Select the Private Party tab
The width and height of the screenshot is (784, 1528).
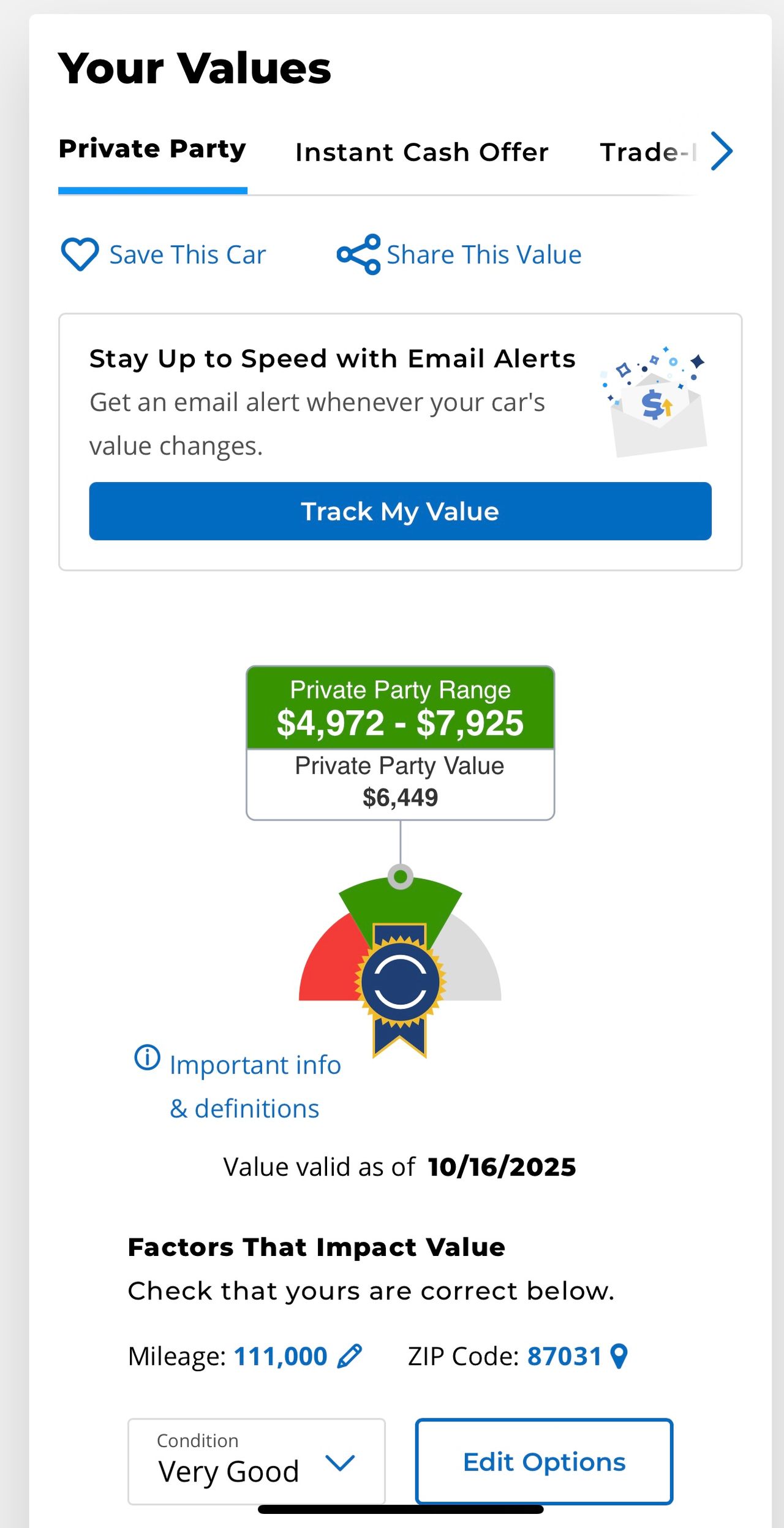151,148
